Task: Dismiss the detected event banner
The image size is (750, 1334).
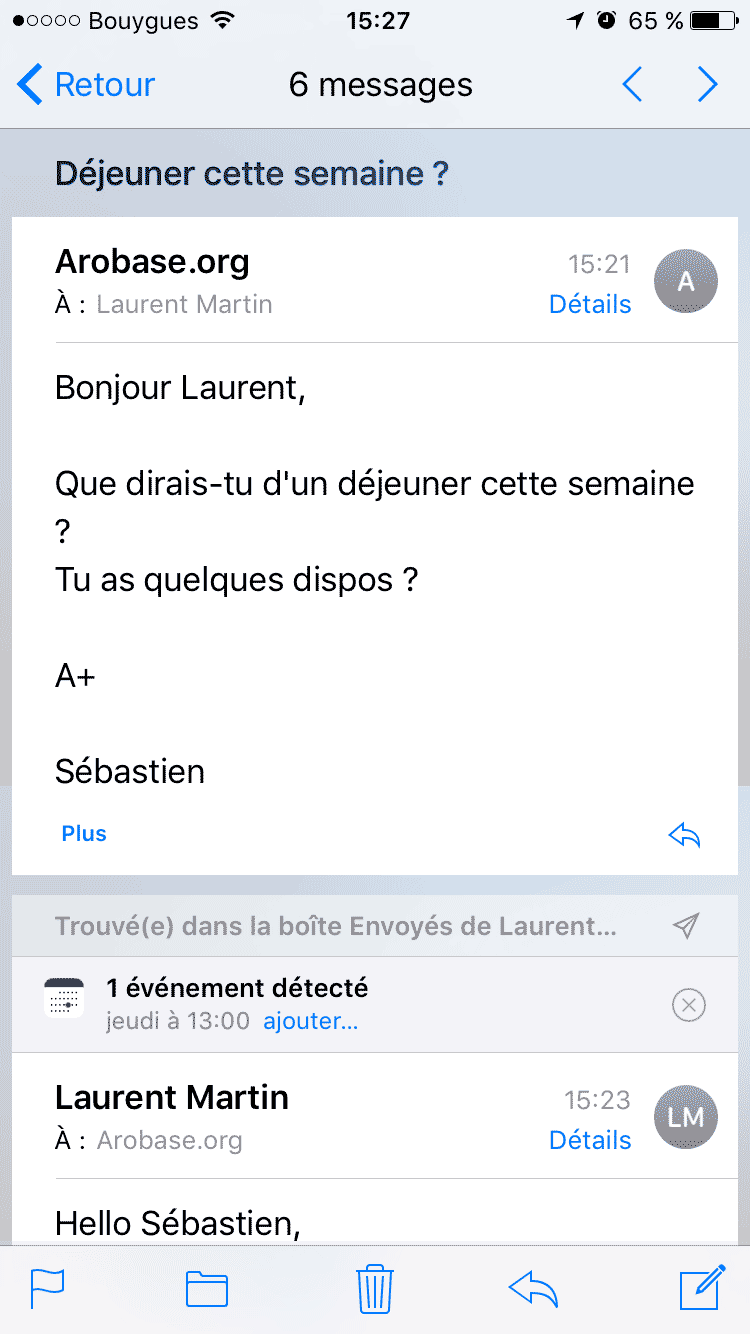Action: coord(689,1005)
